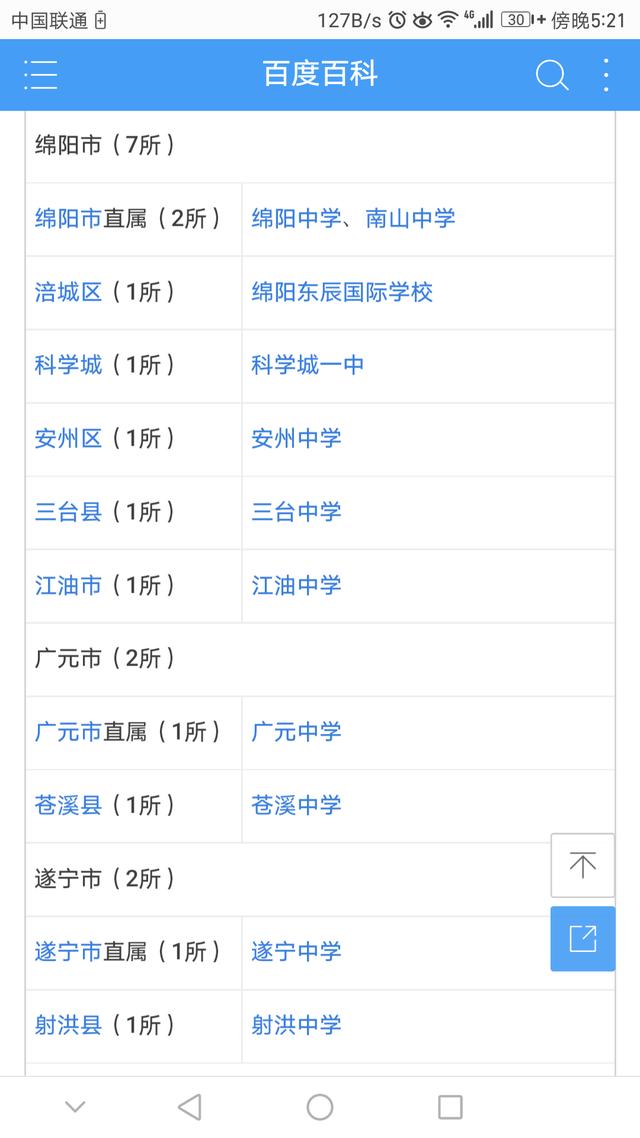The width and height of the screenshot is (640, 1138).
Task: Open the search icon
Action: point(551,75)
